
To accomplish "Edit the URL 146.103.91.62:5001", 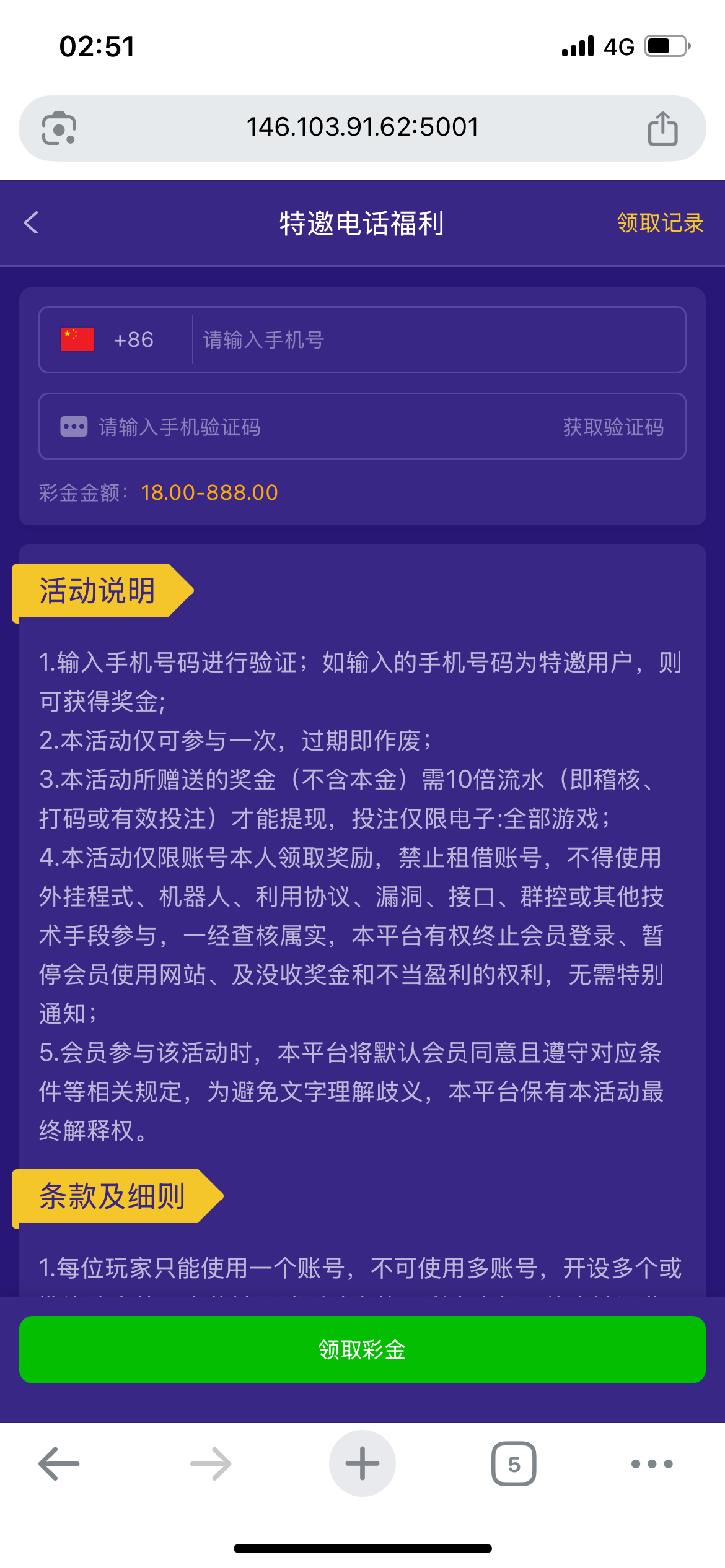I will click(362, 128).
